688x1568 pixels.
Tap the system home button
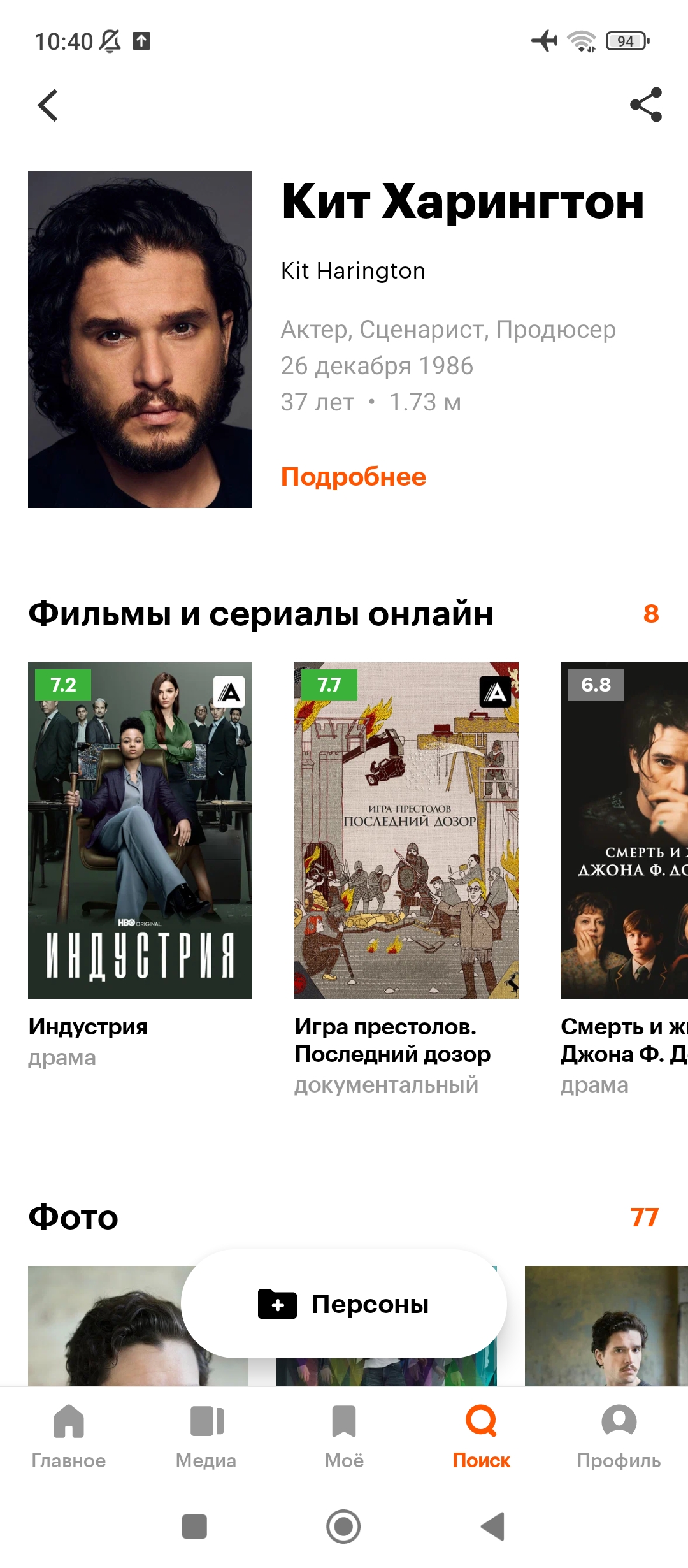click(343, 1527)
